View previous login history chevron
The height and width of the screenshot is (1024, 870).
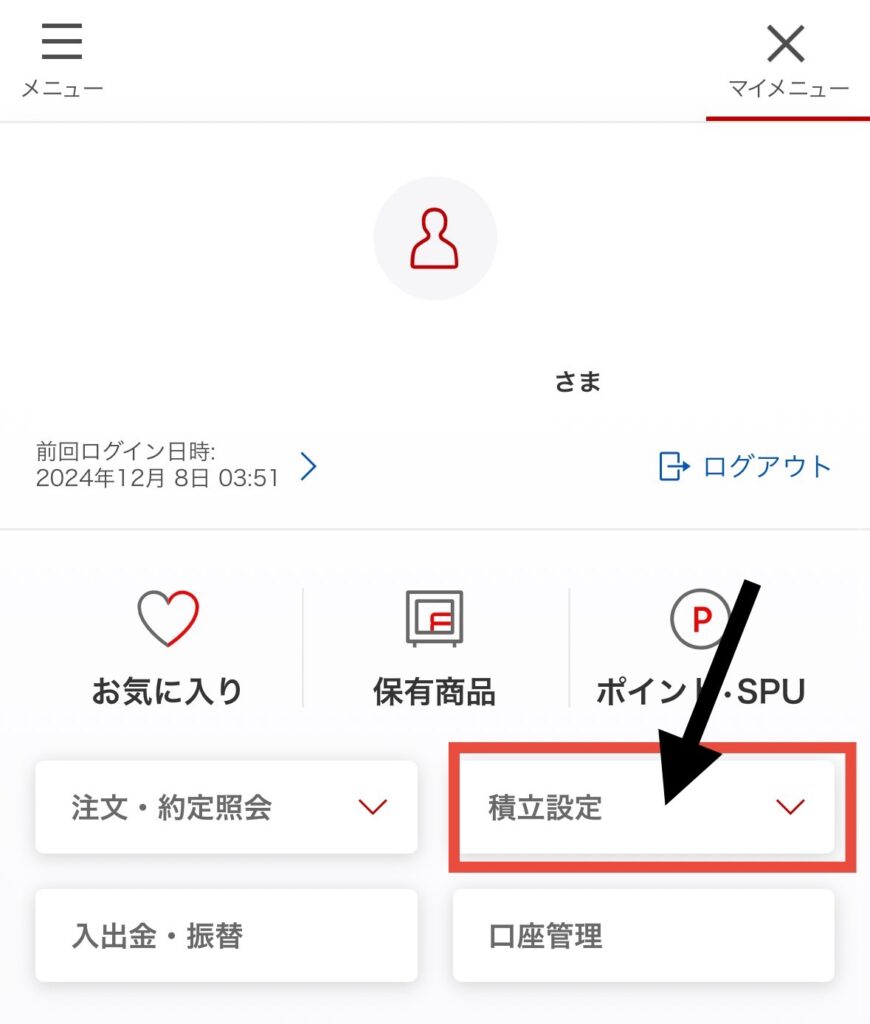pos(309,466)
